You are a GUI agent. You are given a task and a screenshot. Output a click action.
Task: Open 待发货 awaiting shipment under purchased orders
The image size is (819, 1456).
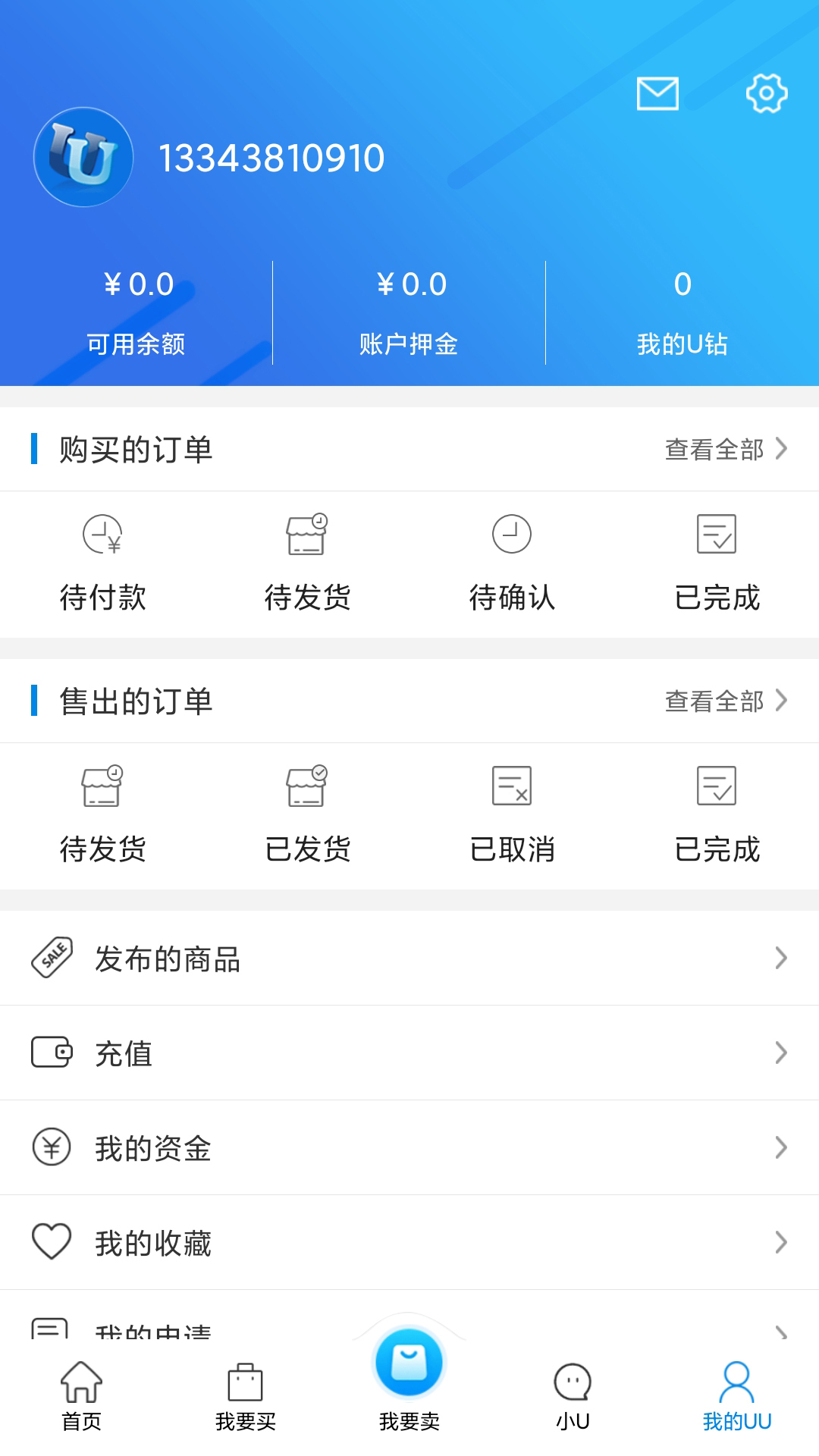(308, 535)
